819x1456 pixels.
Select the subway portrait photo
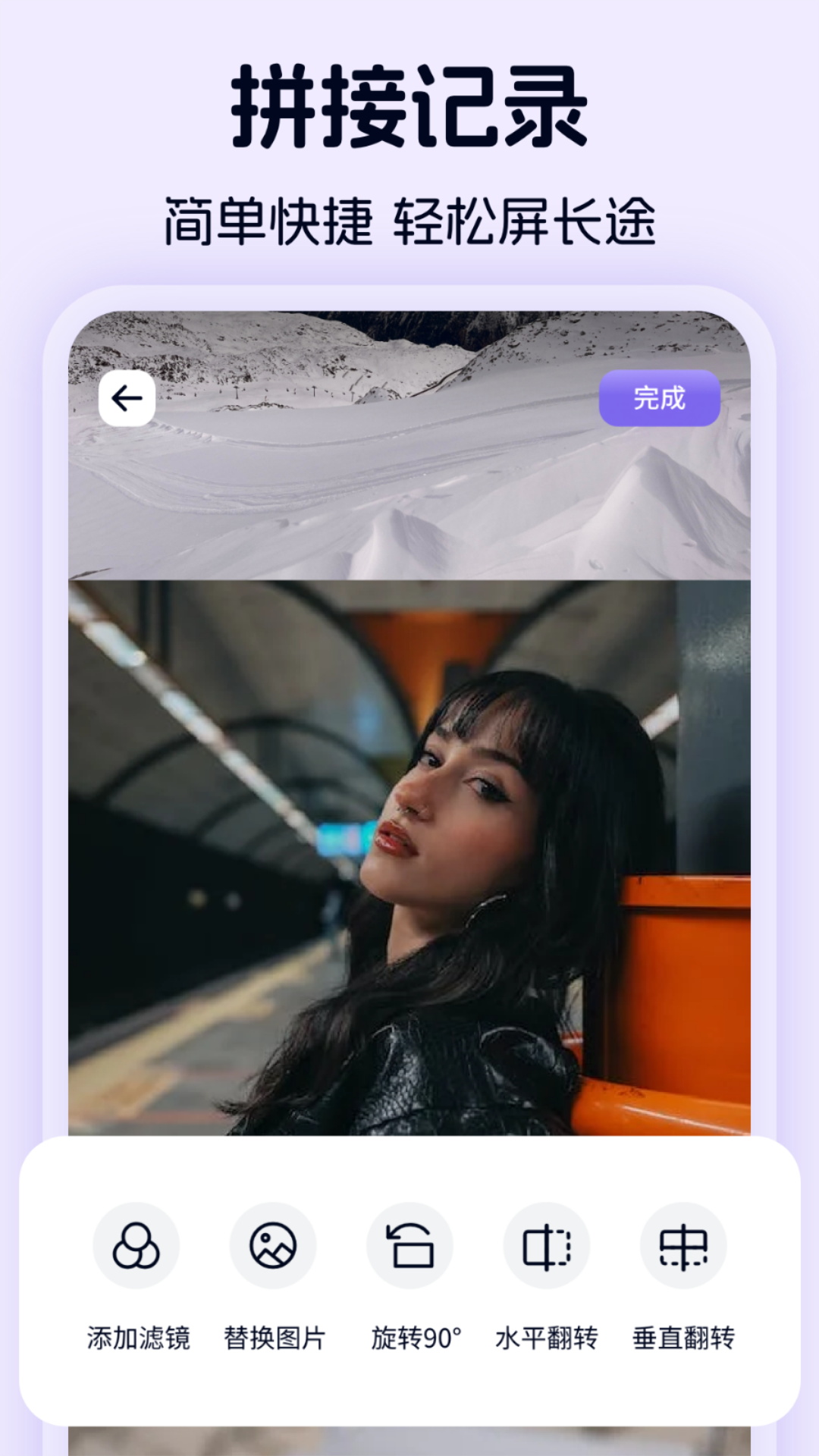tap(409, 849)
